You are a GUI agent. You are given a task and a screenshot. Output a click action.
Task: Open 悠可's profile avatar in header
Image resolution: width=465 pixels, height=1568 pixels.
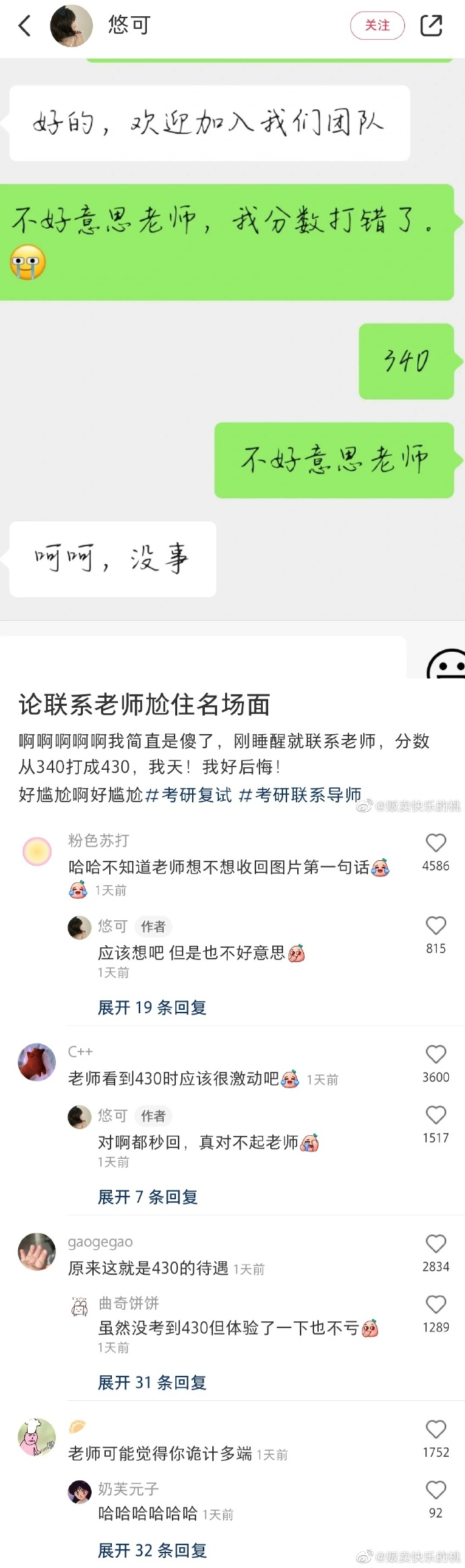click(x=71, y=26)
